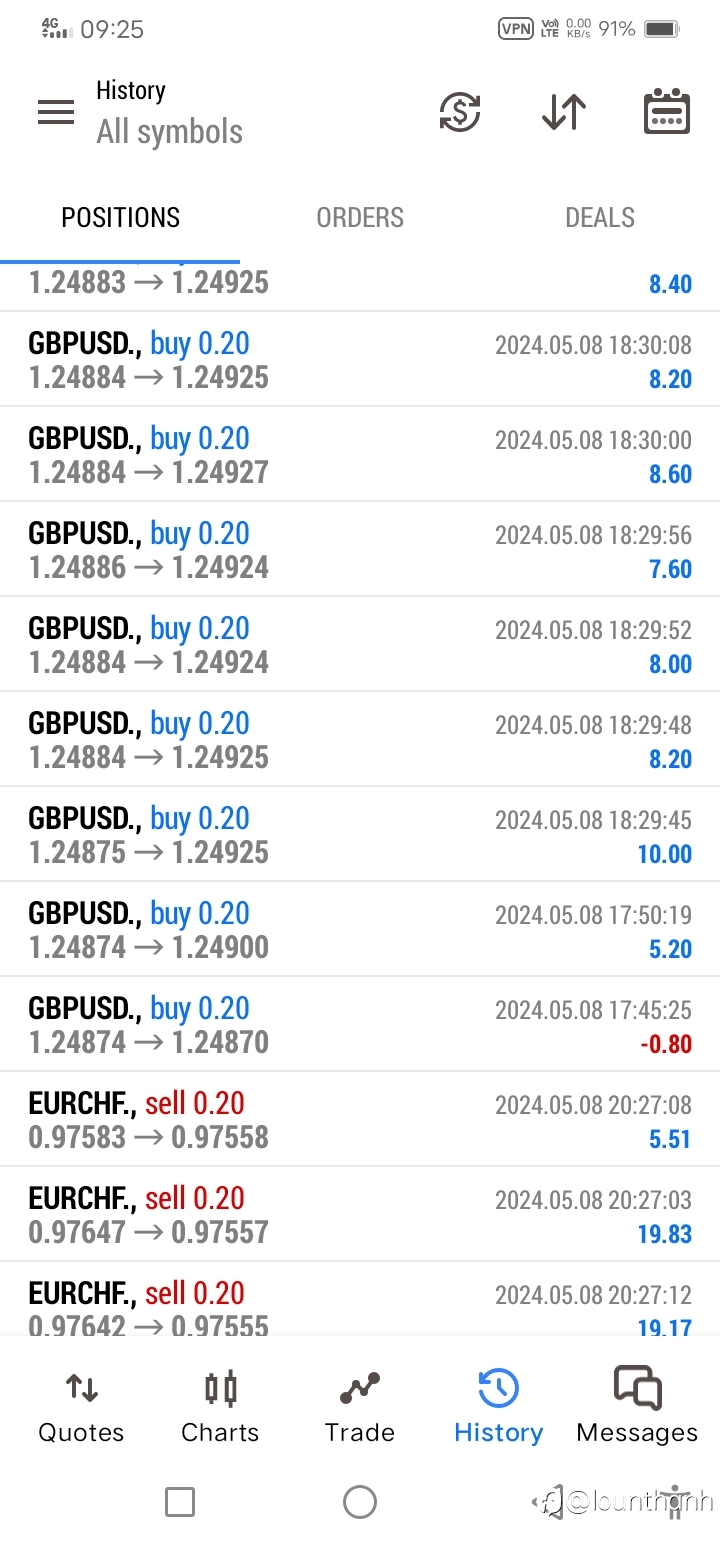Tap the currency symbol filter icon
This screenshot has width=720, height=1544.
(460, 112)
